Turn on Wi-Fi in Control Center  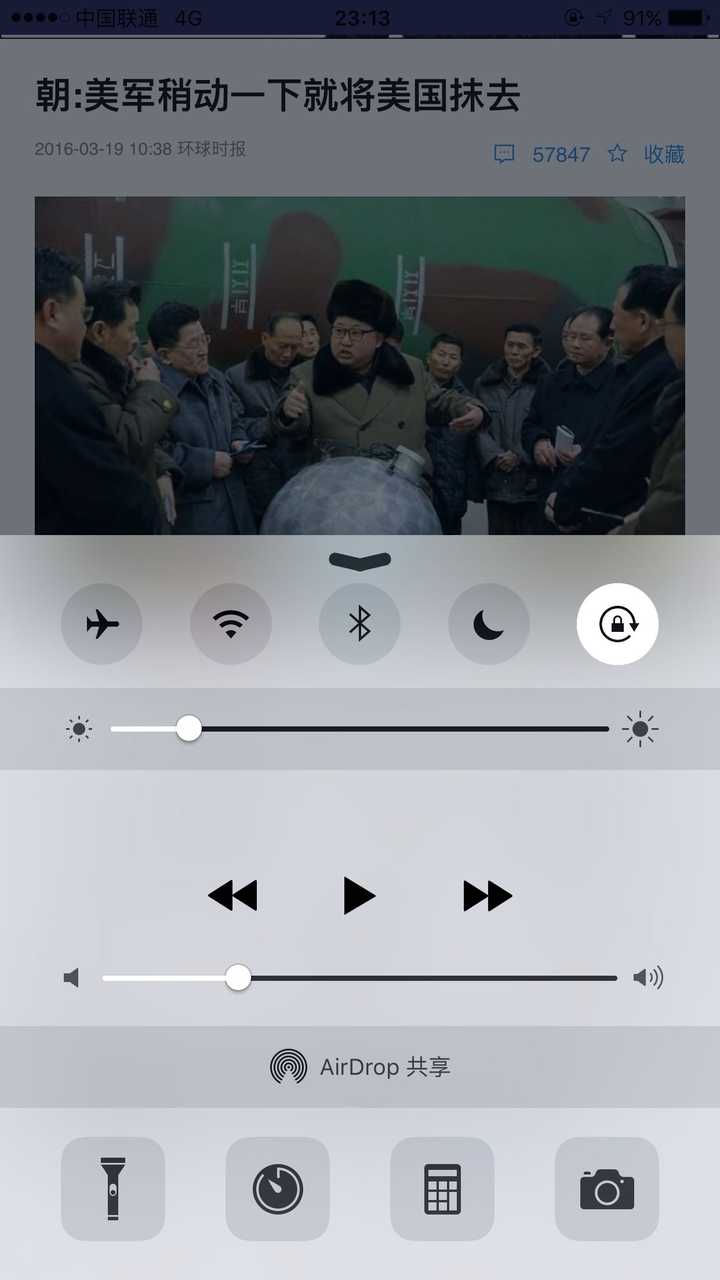pyautogui.click(x=231, y=624)
